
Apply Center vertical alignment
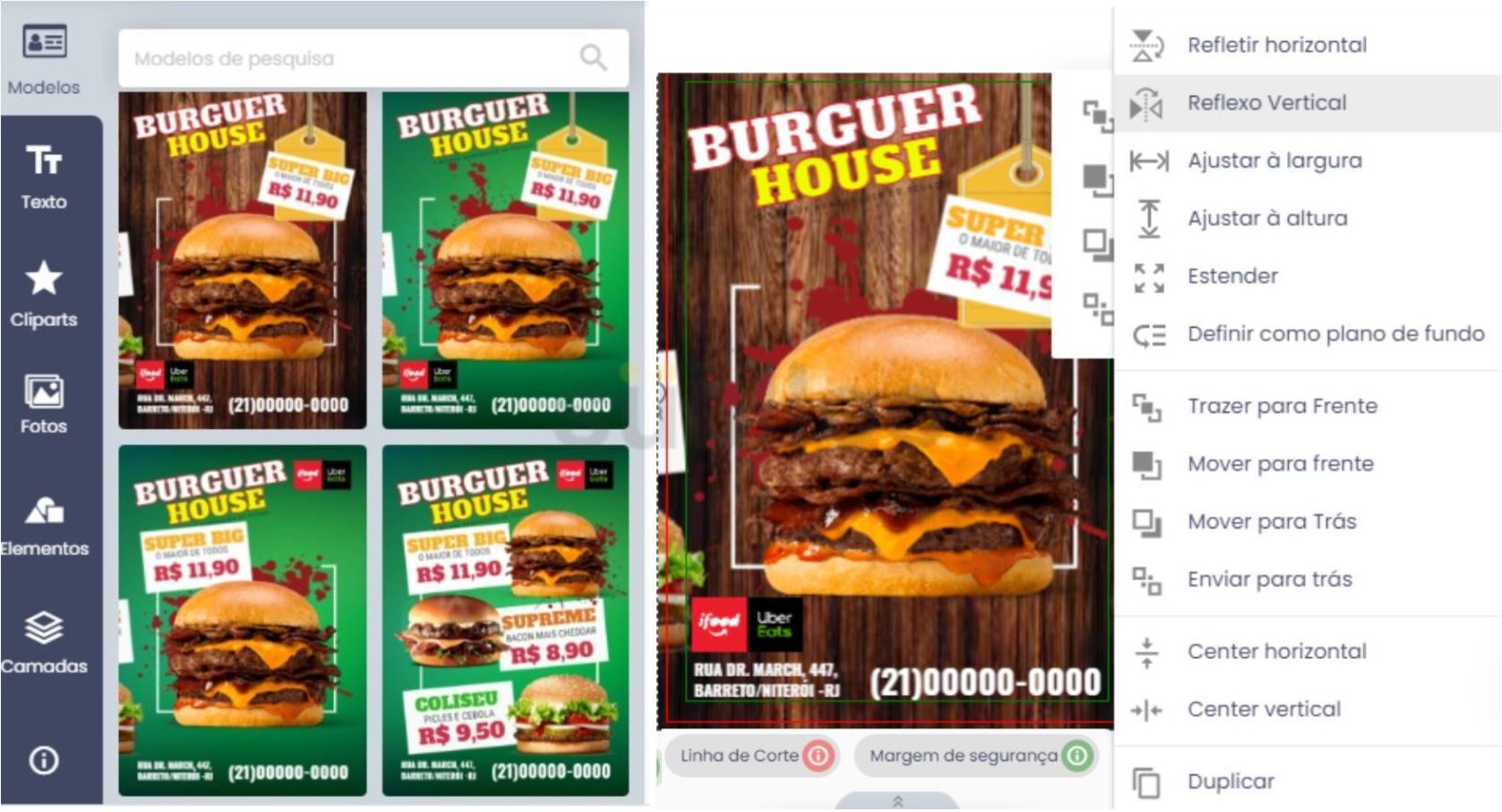1264,710
